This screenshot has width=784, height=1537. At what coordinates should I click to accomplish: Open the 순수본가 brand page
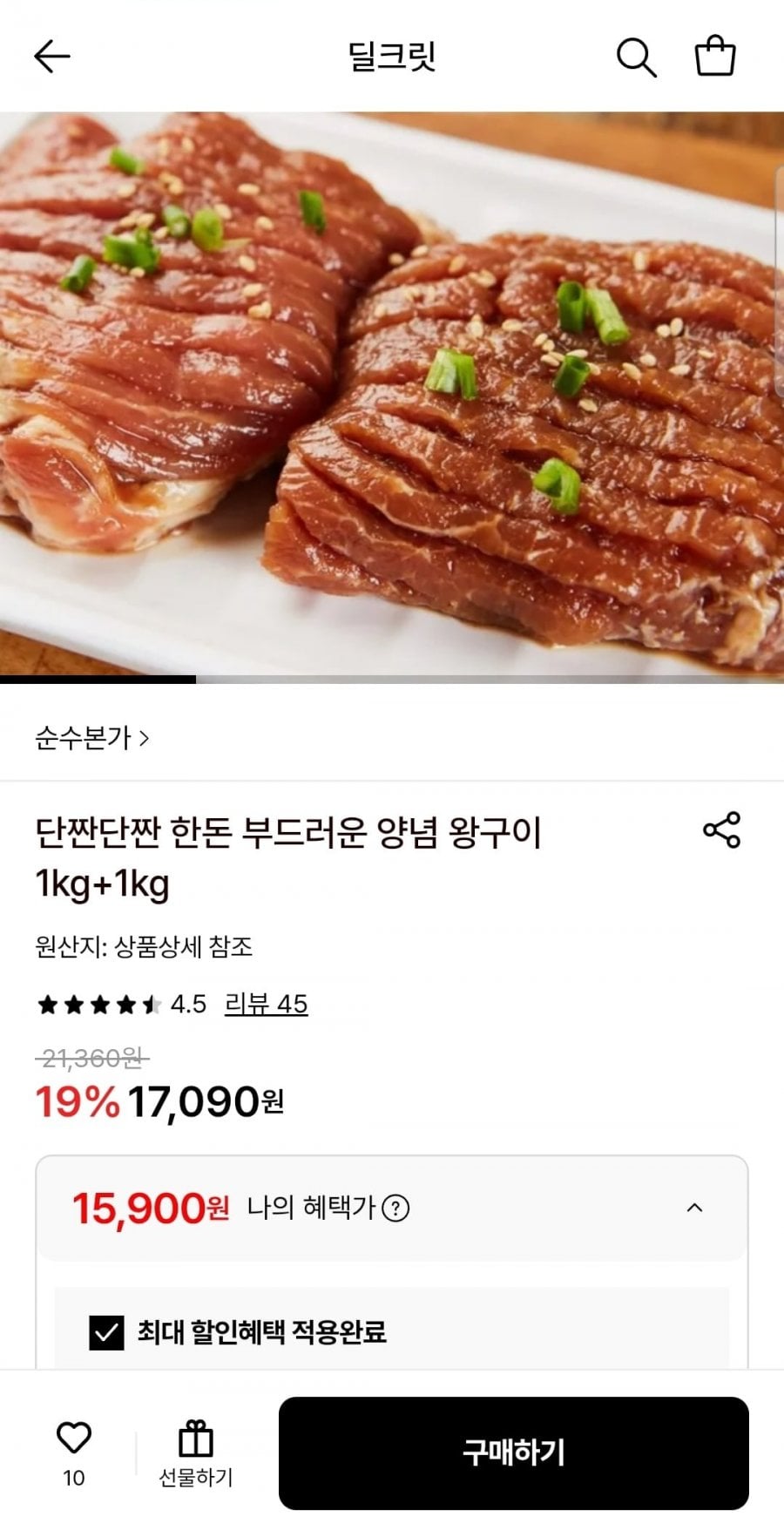(92, 738)
